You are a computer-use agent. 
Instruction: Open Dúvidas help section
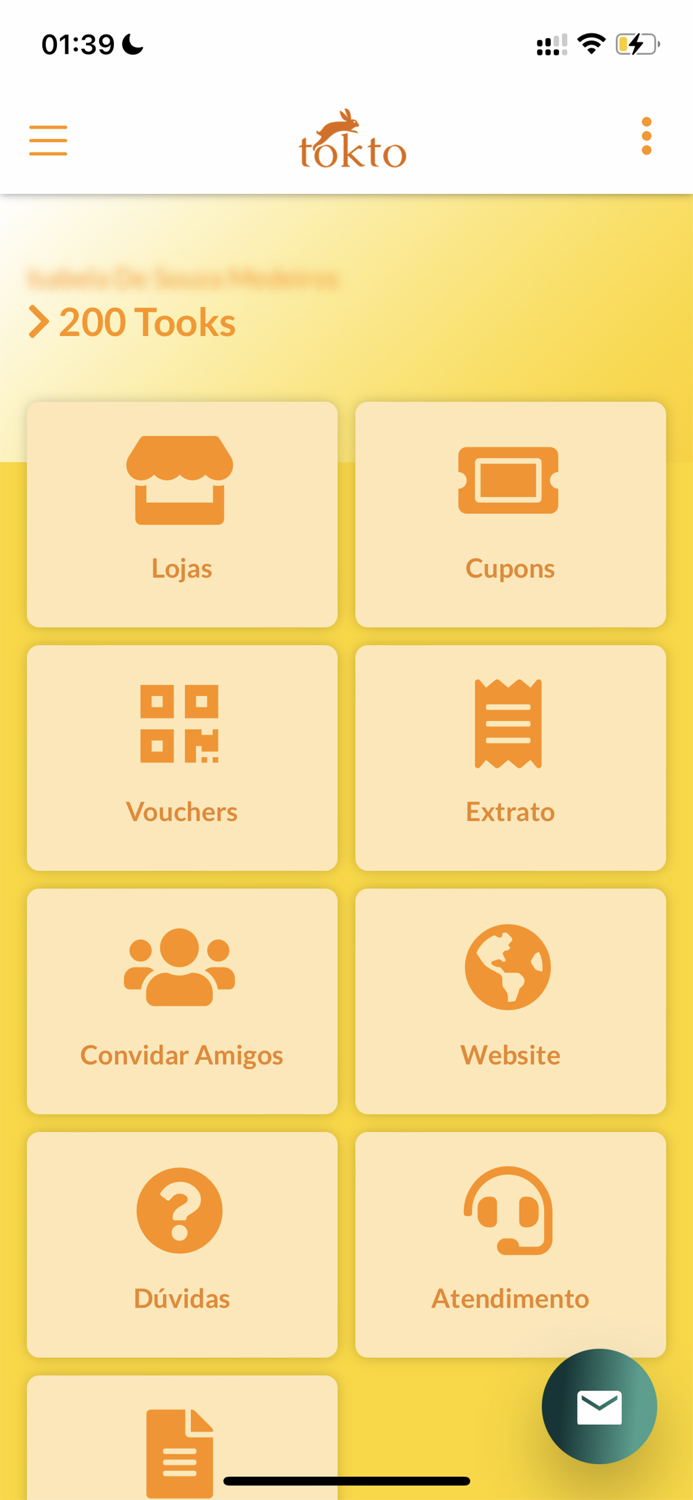click(182, 1243)
